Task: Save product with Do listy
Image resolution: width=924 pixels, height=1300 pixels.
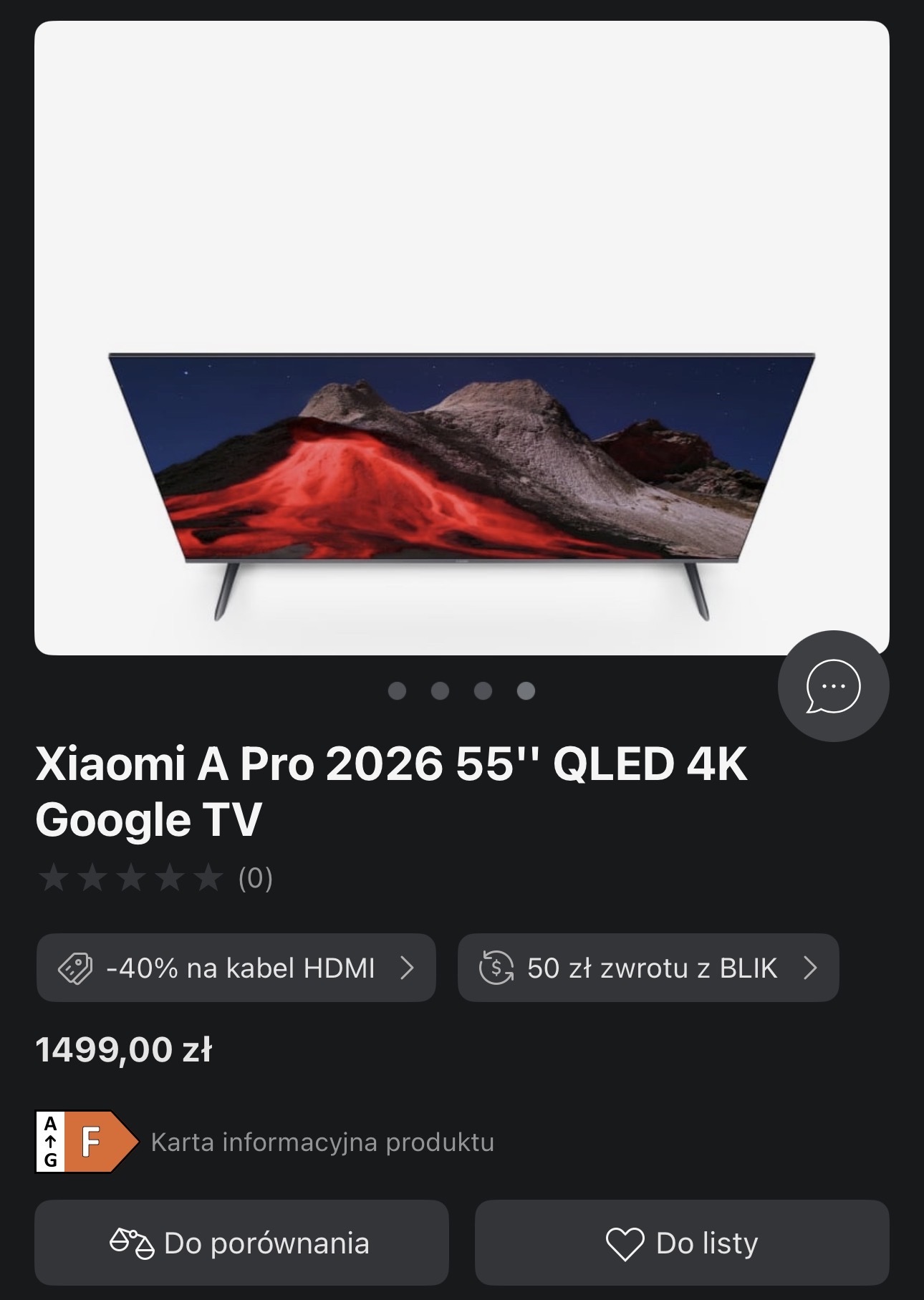Action: point(681,1243)
